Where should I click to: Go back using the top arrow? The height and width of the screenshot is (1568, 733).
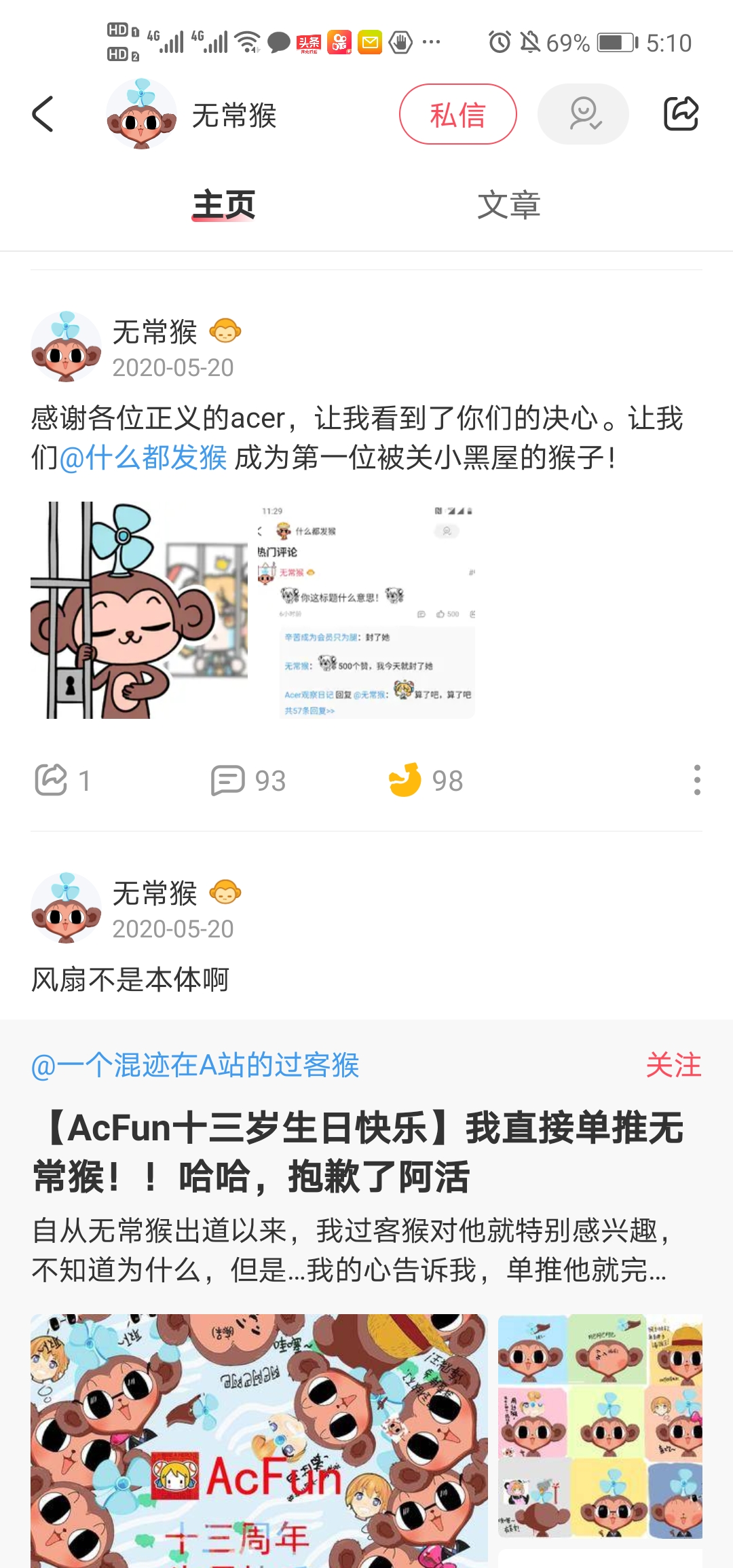[x=43, y=114]
